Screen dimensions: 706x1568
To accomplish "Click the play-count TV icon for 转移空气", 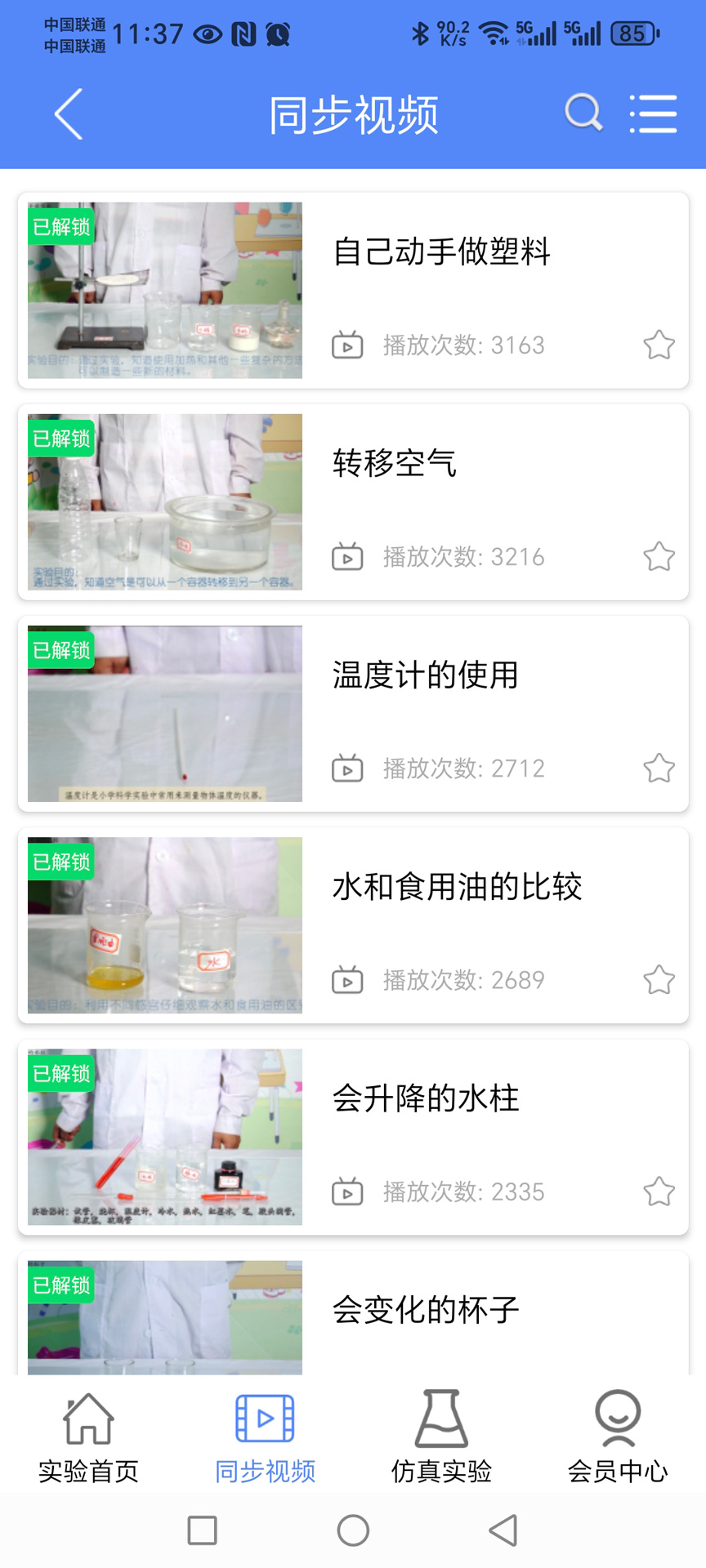I will pyautogui.click(x=348, y=557).
